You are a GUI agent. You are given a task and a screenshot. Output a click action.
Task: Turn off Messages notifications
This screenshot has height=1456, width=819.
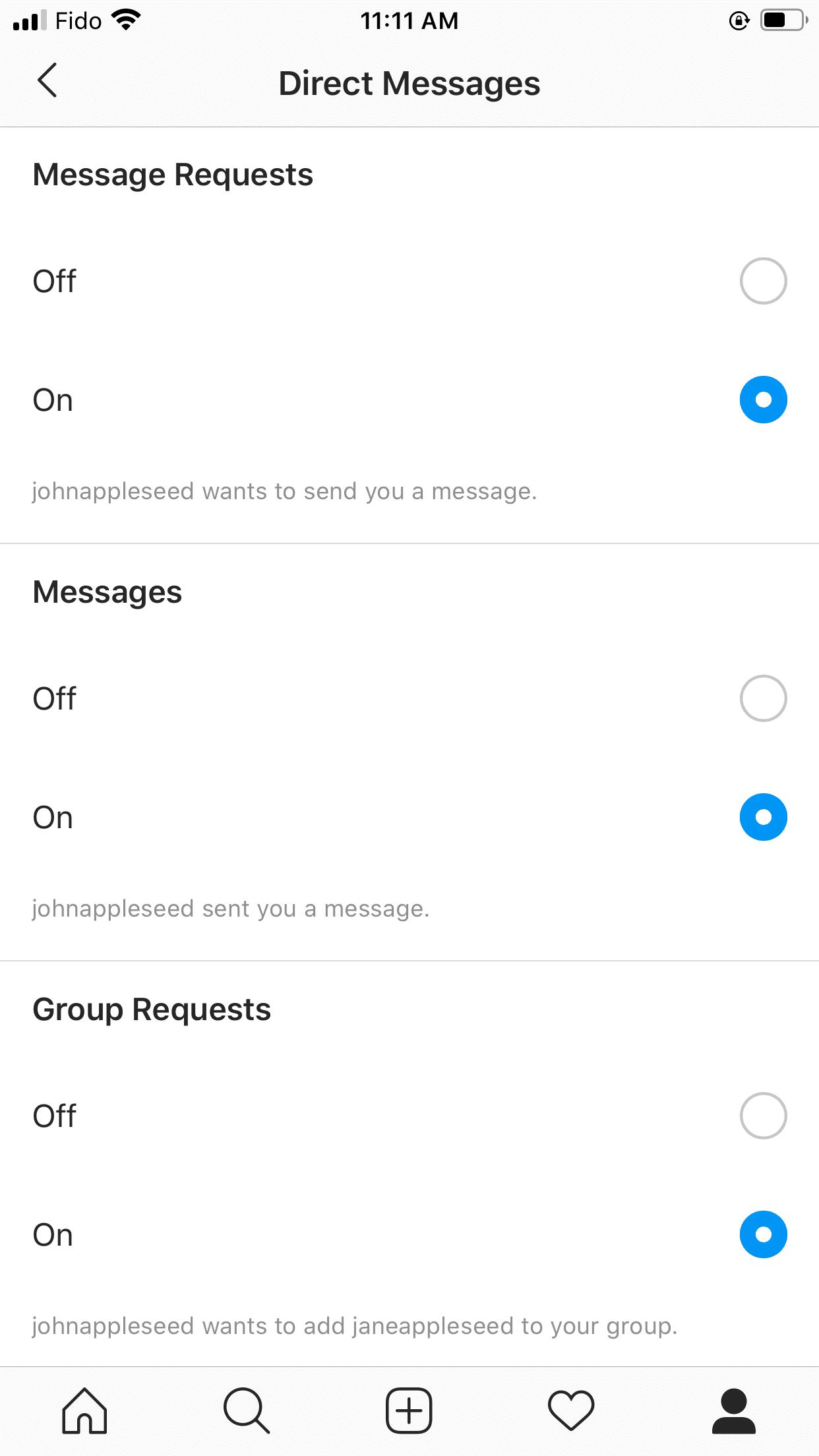click(763, 698)
